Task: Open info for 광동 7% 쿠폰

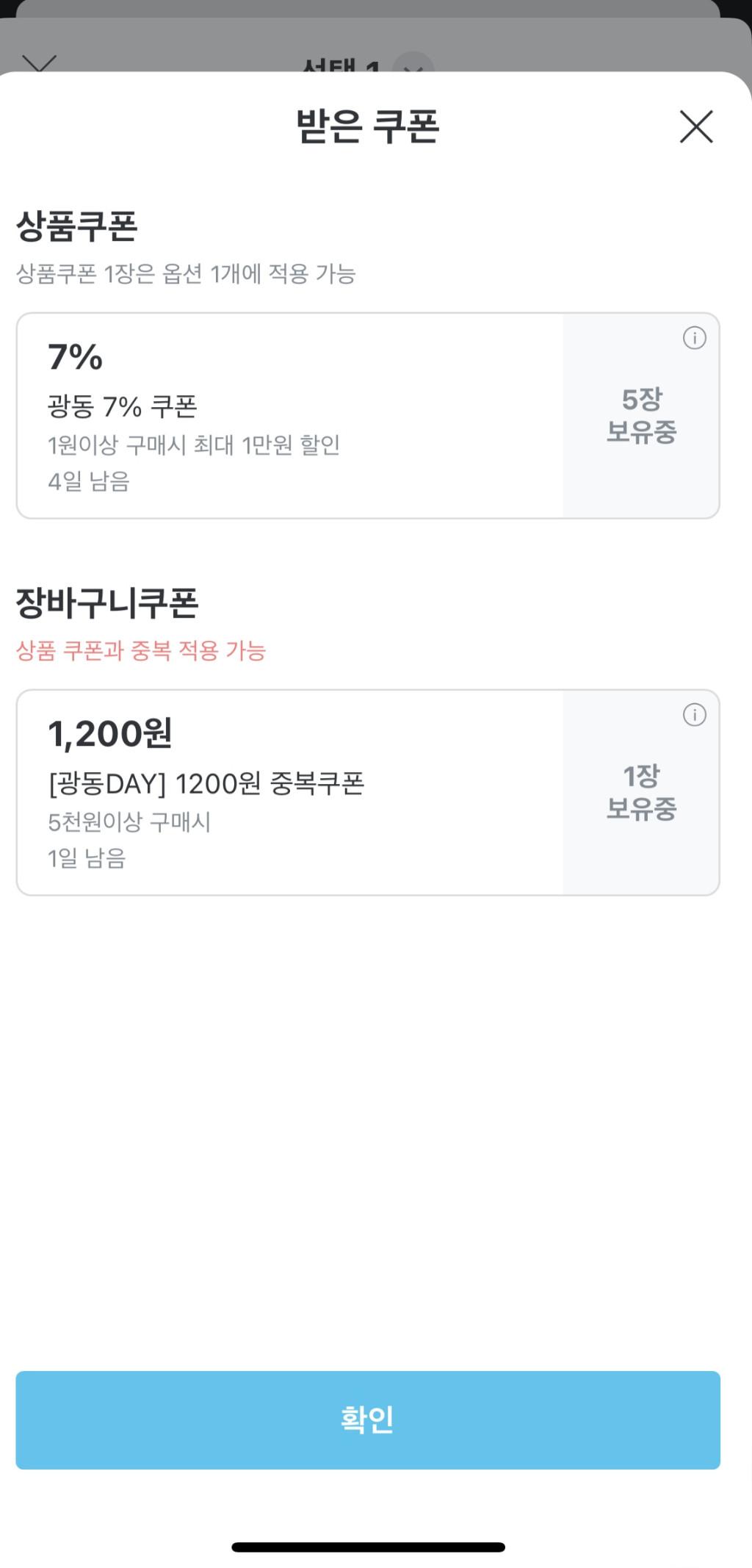Action: click(694, 338)
